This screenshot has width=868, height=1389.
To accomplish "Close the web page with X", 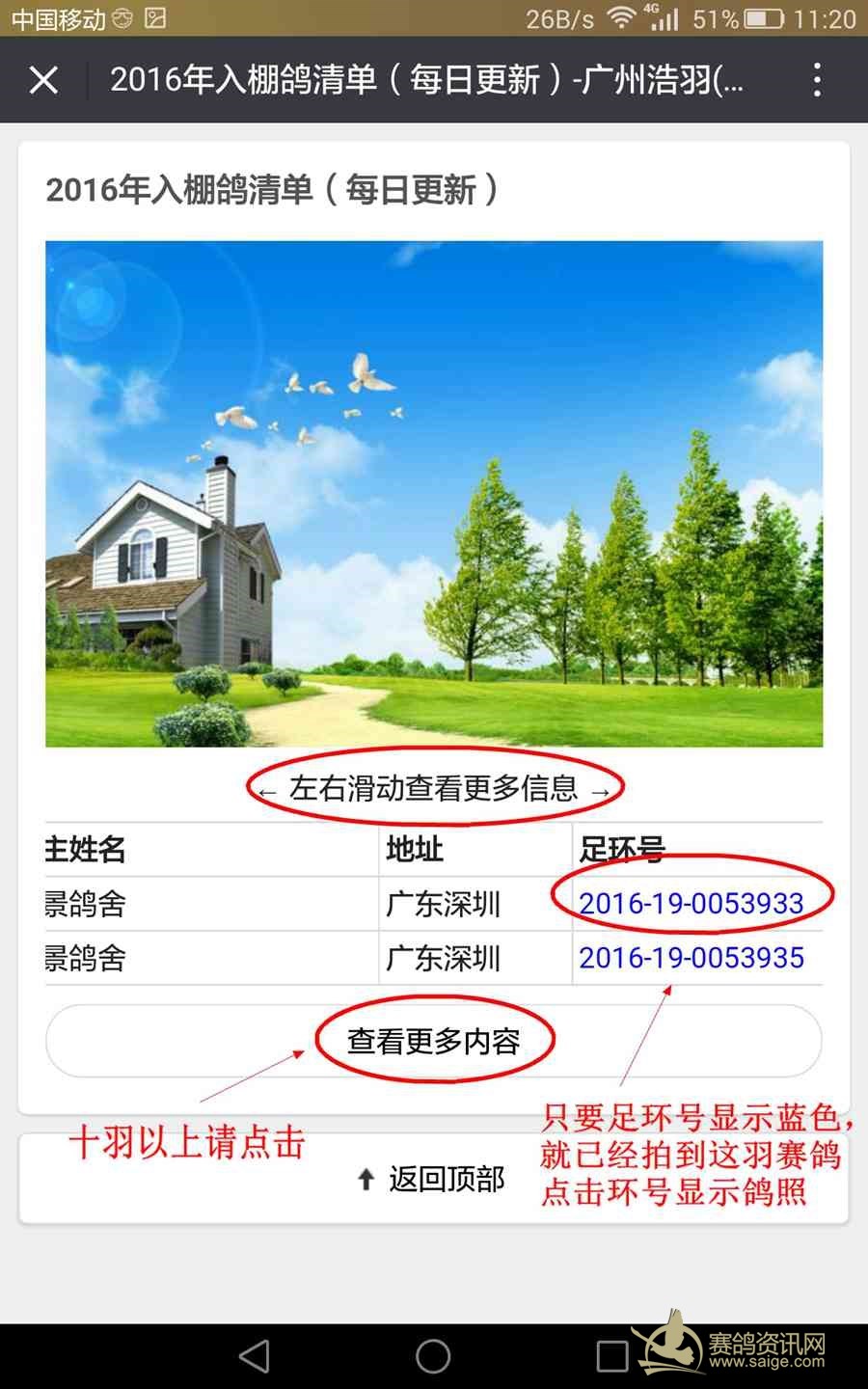I will coord(43,80).
